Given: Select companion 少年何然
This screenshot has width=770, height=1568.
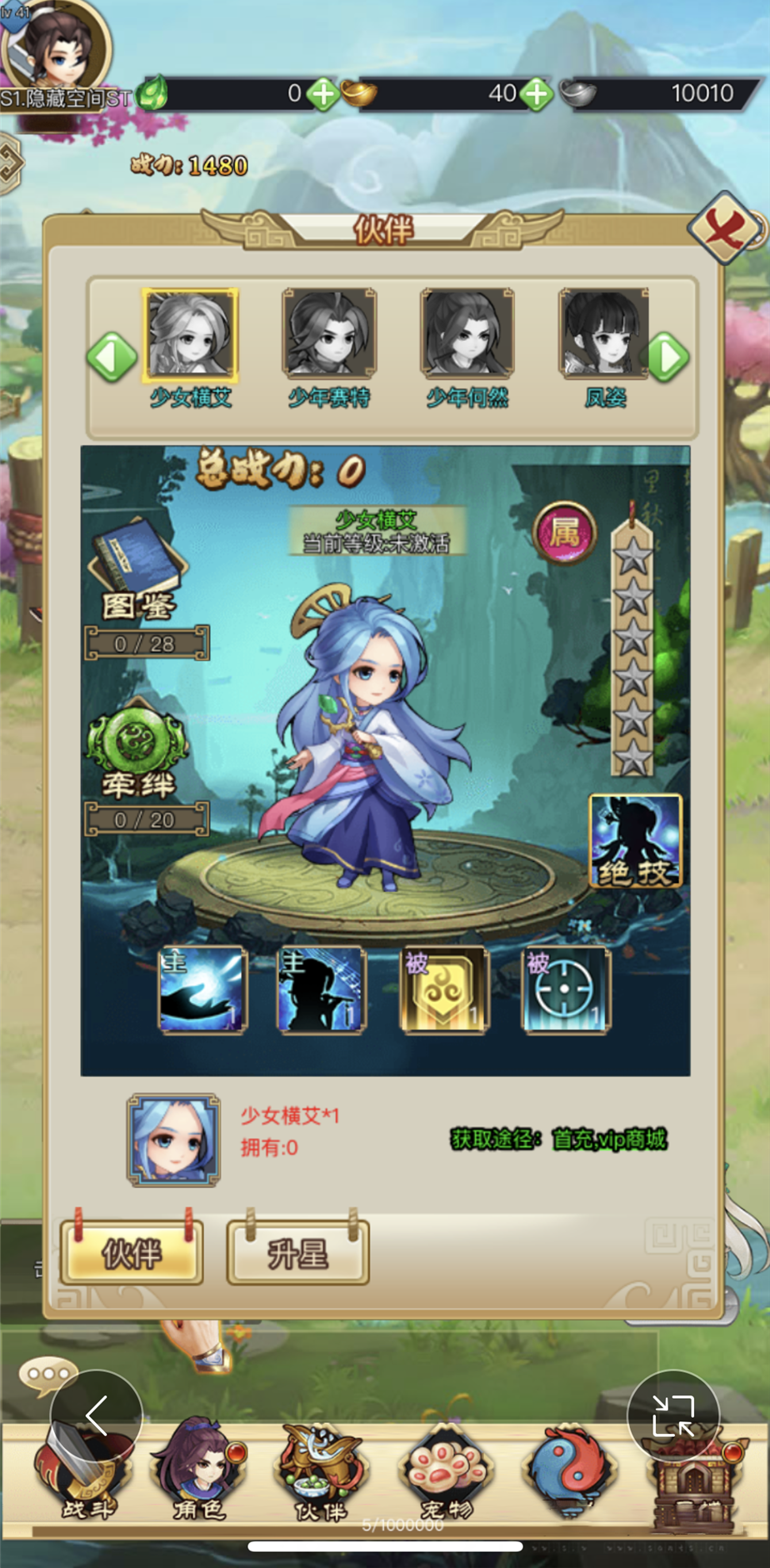Looking at the screenshot, I should [x=467, y=333].
